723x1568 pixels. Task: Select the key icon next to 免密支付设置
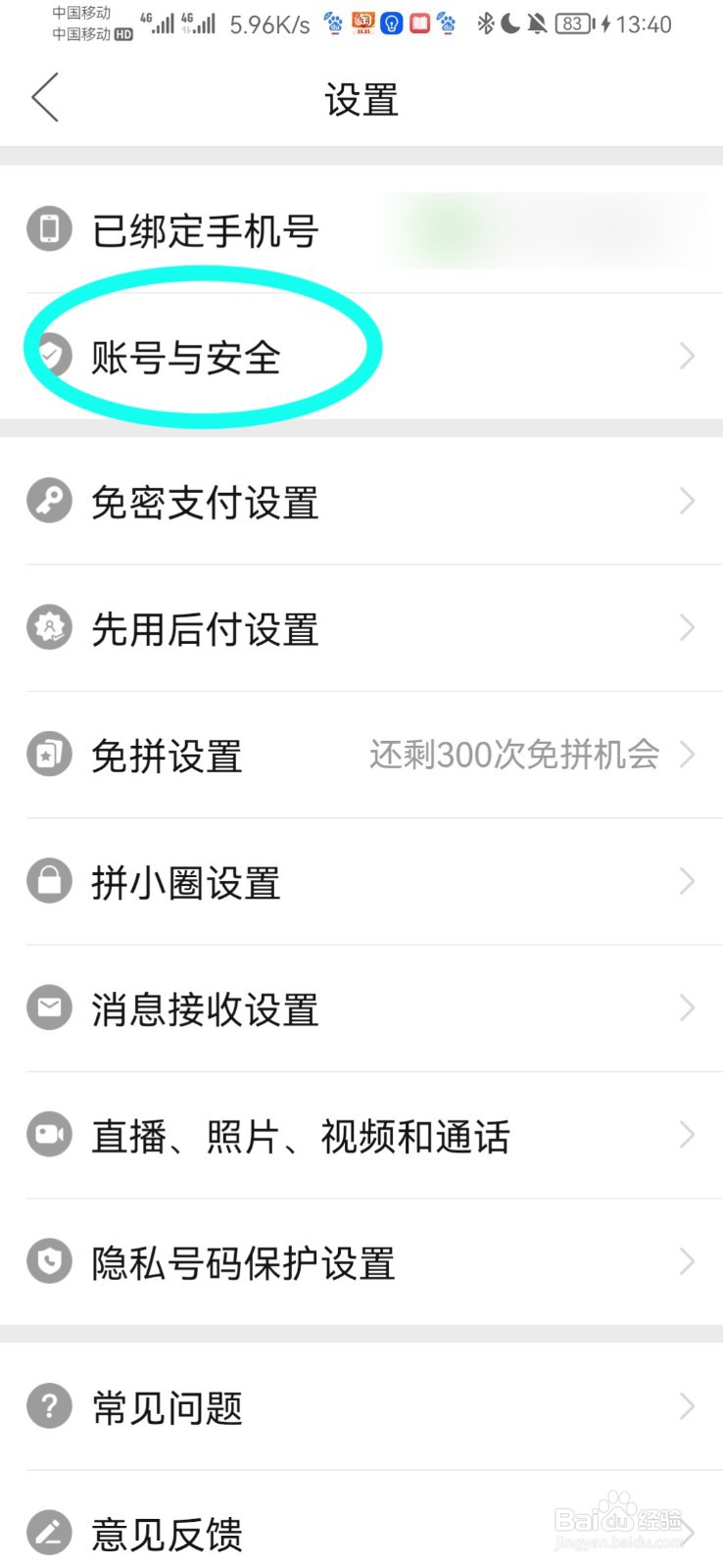click(x=49, y=501)
